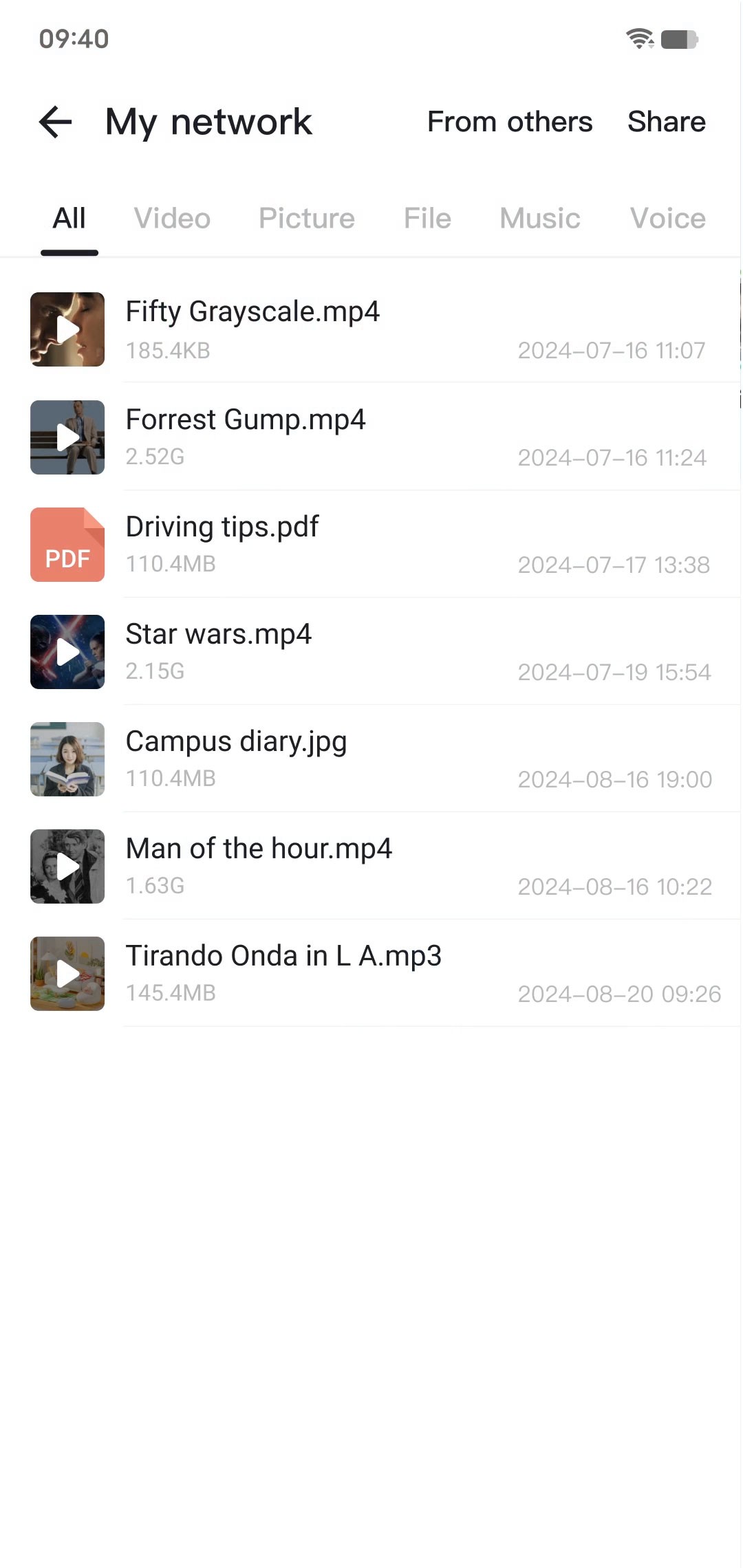The image size is (743, 1568).
Task: Open Man of the hour.mp4
Action: [259, 849]
